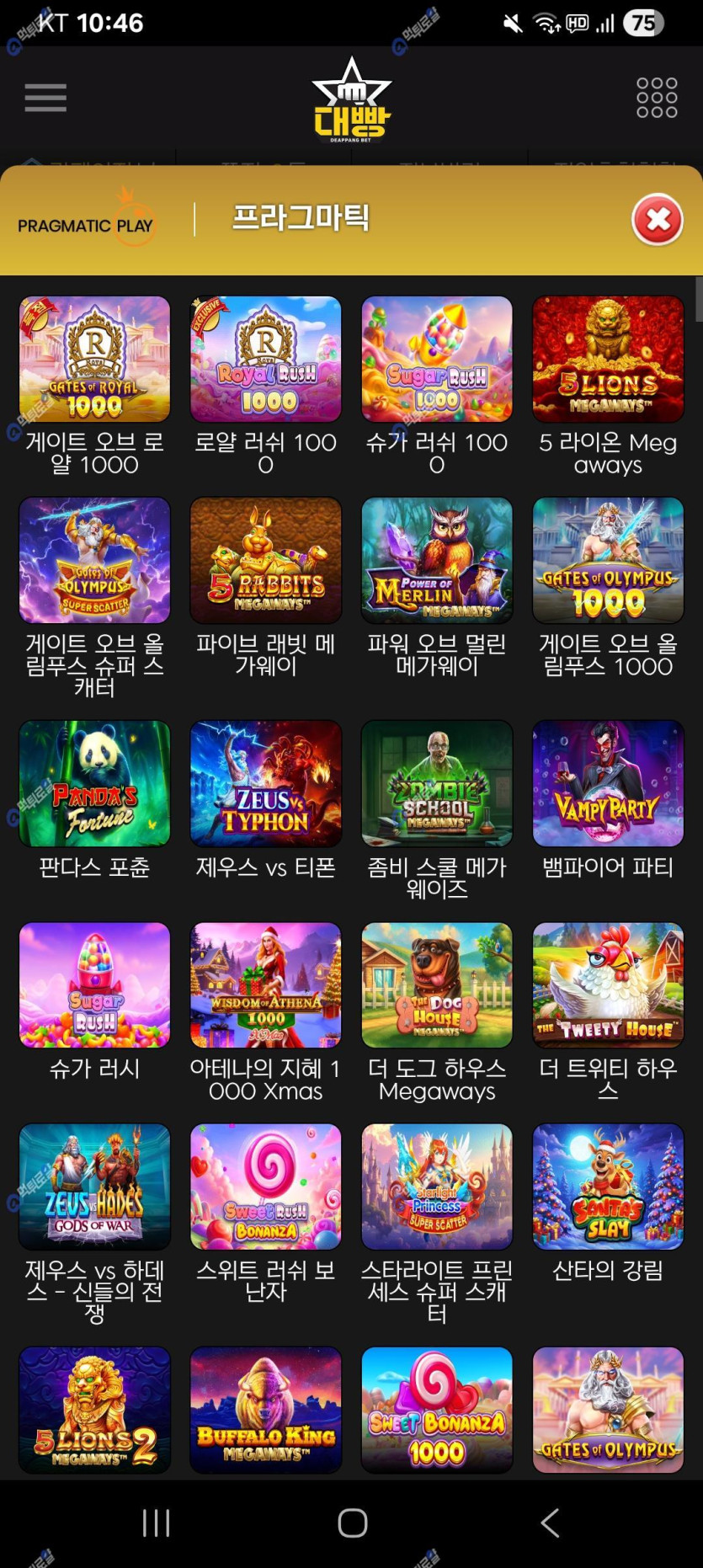Open the Royal Rush 1000 game
The height and width of the screenshot is (1568, 703).
pyautogui.click(x=266, y=360)
